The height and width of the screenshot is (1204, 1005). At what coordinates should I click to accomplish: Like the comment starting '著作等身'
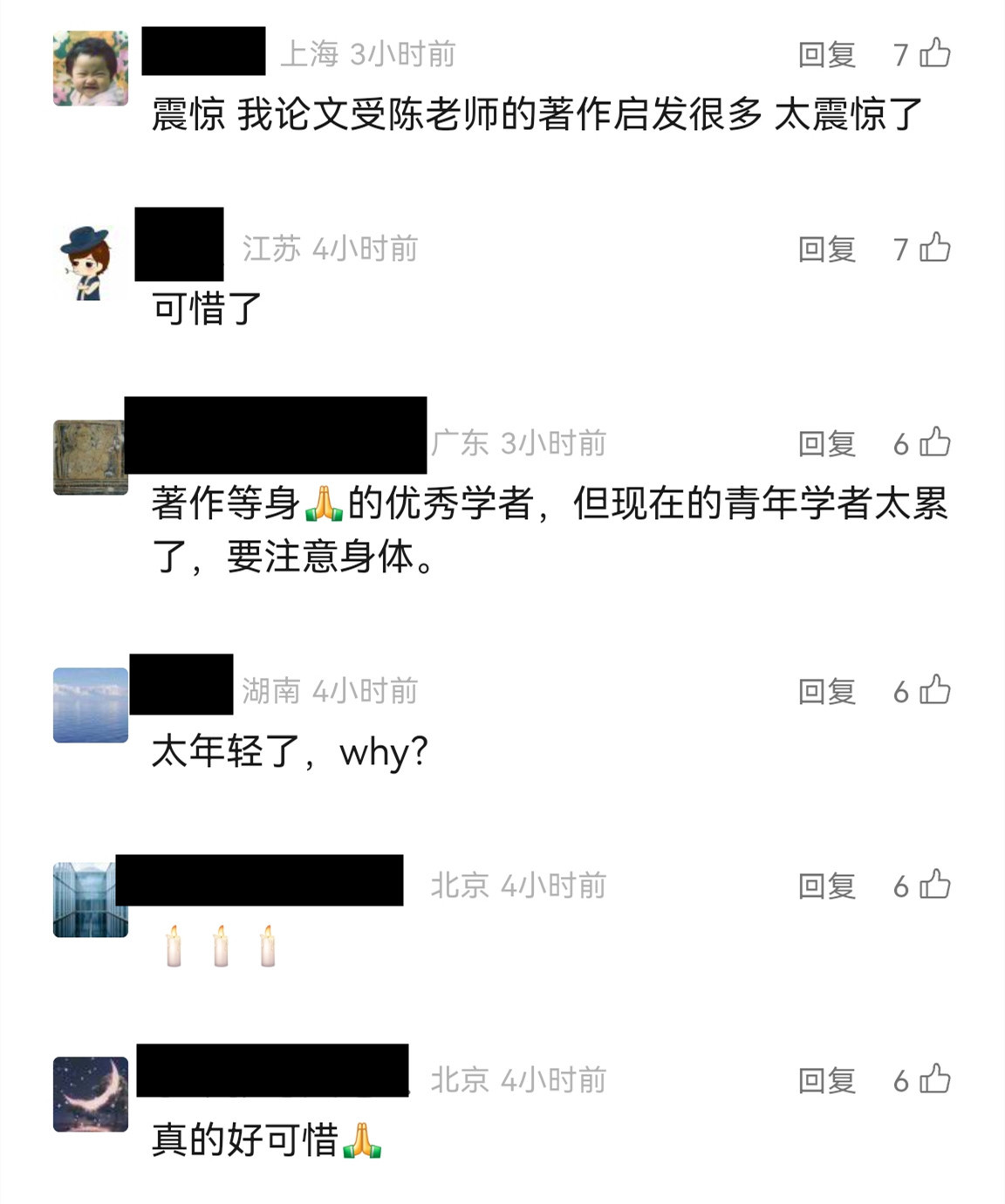tap(935, 442)
